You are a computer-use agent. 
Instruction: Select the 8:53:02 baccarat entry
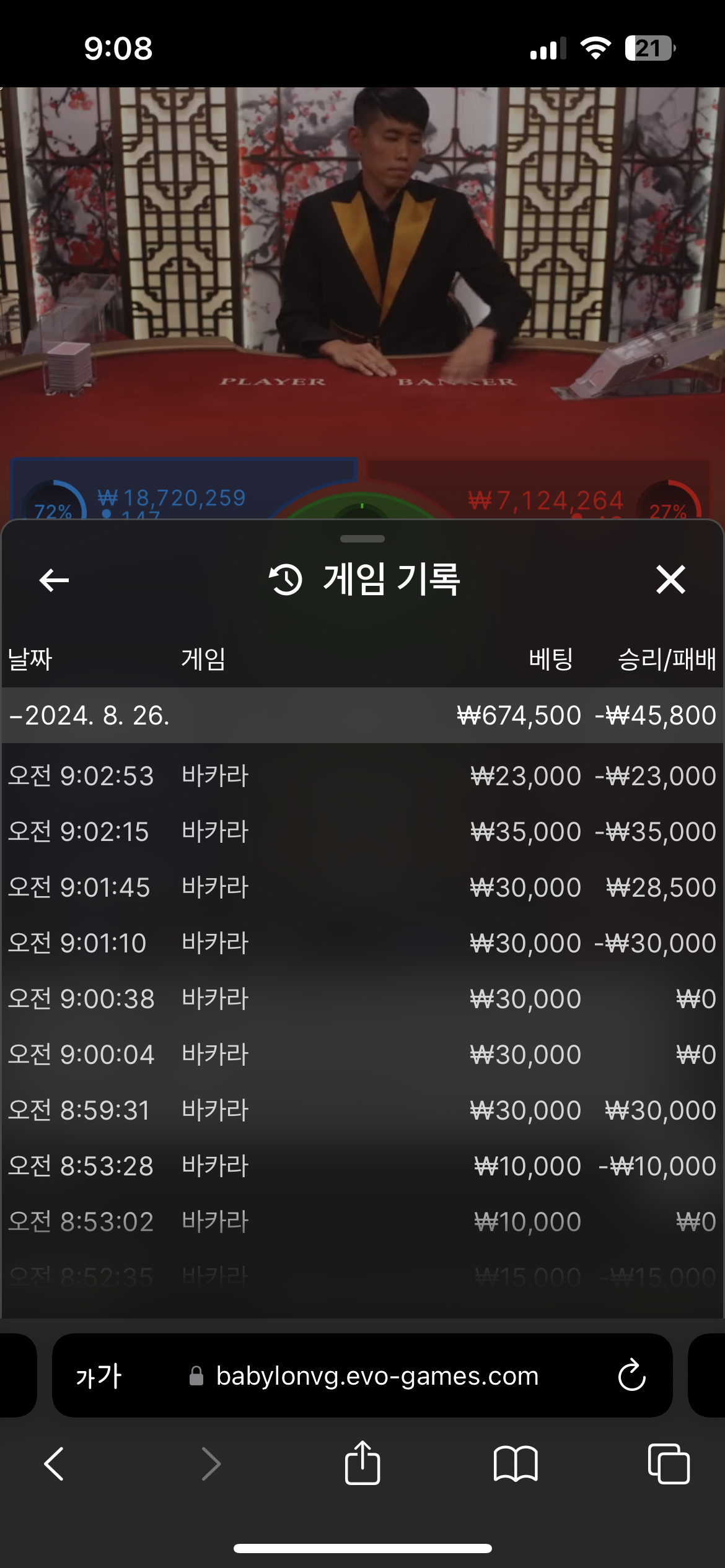click(x=362, y=1222)
